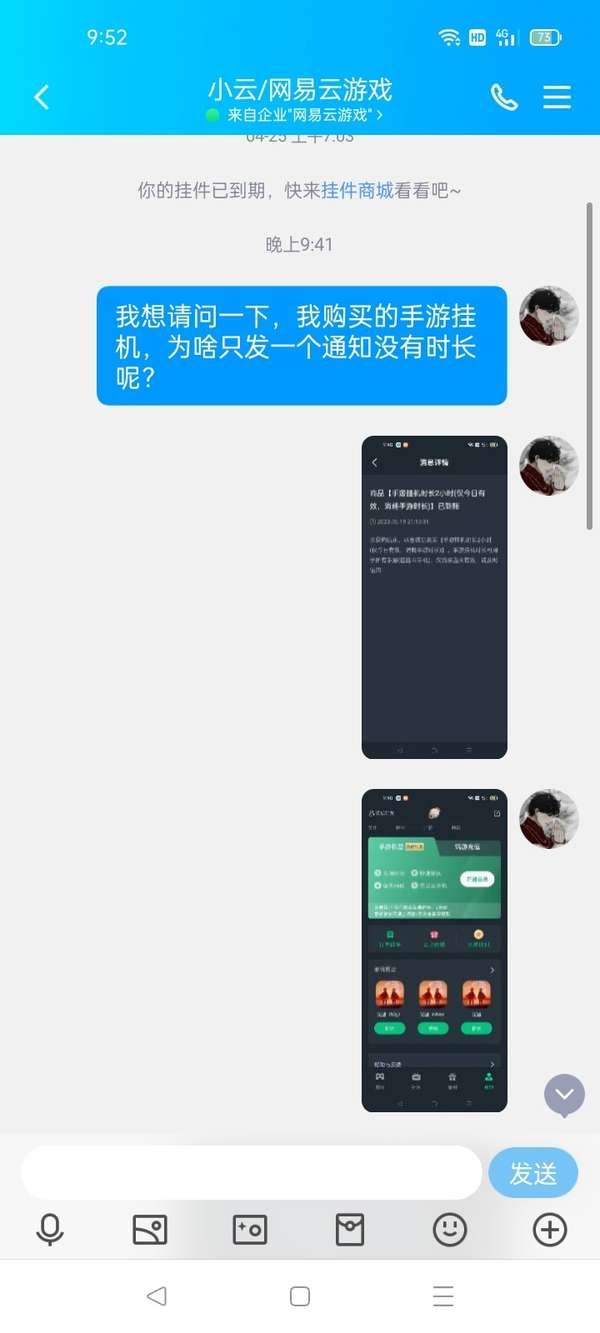600x1333 pixels.
Task: Go to the system home screen
Action: [299, 1296]
